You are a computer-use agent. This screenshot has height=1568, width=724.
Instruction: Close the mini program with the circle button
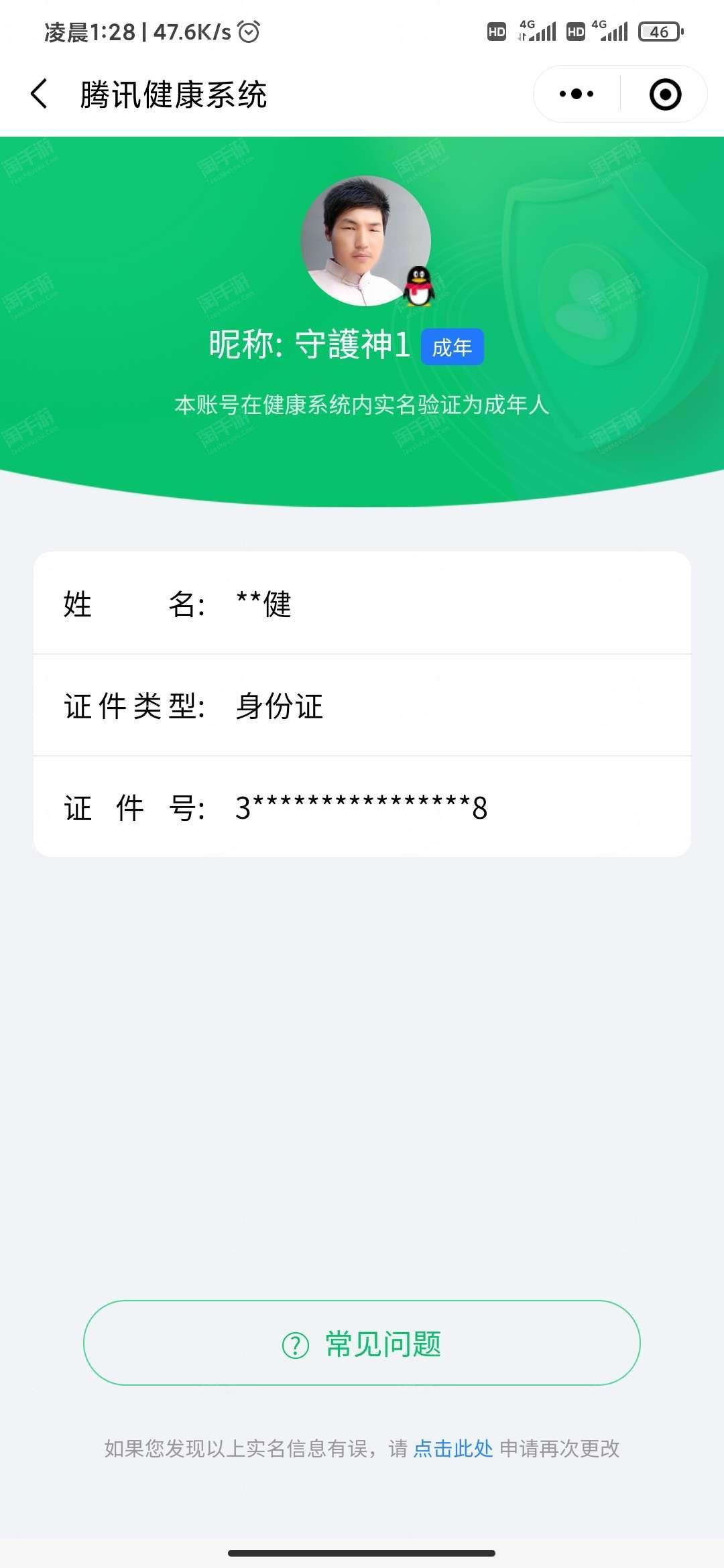coord(665,94)
